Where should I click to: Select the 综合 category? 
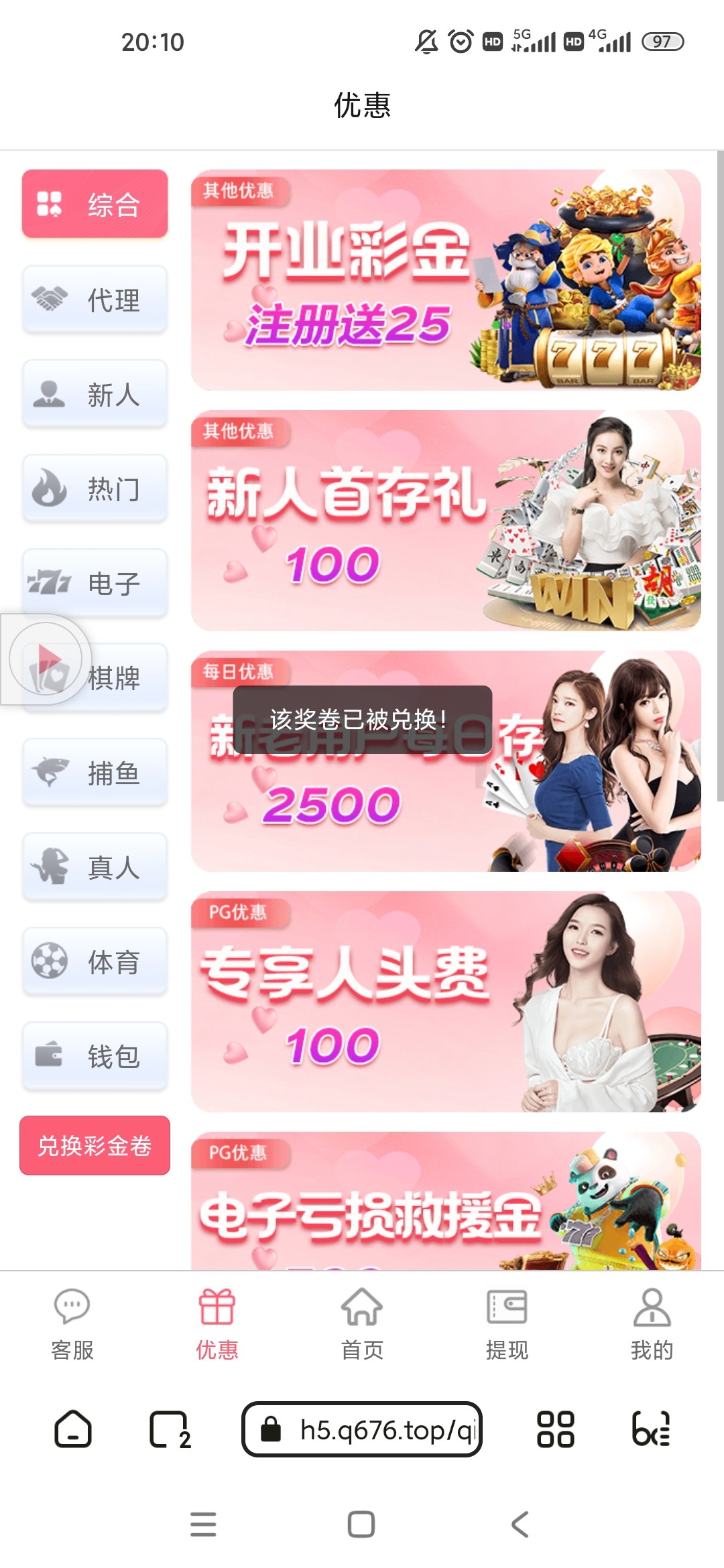95,204
